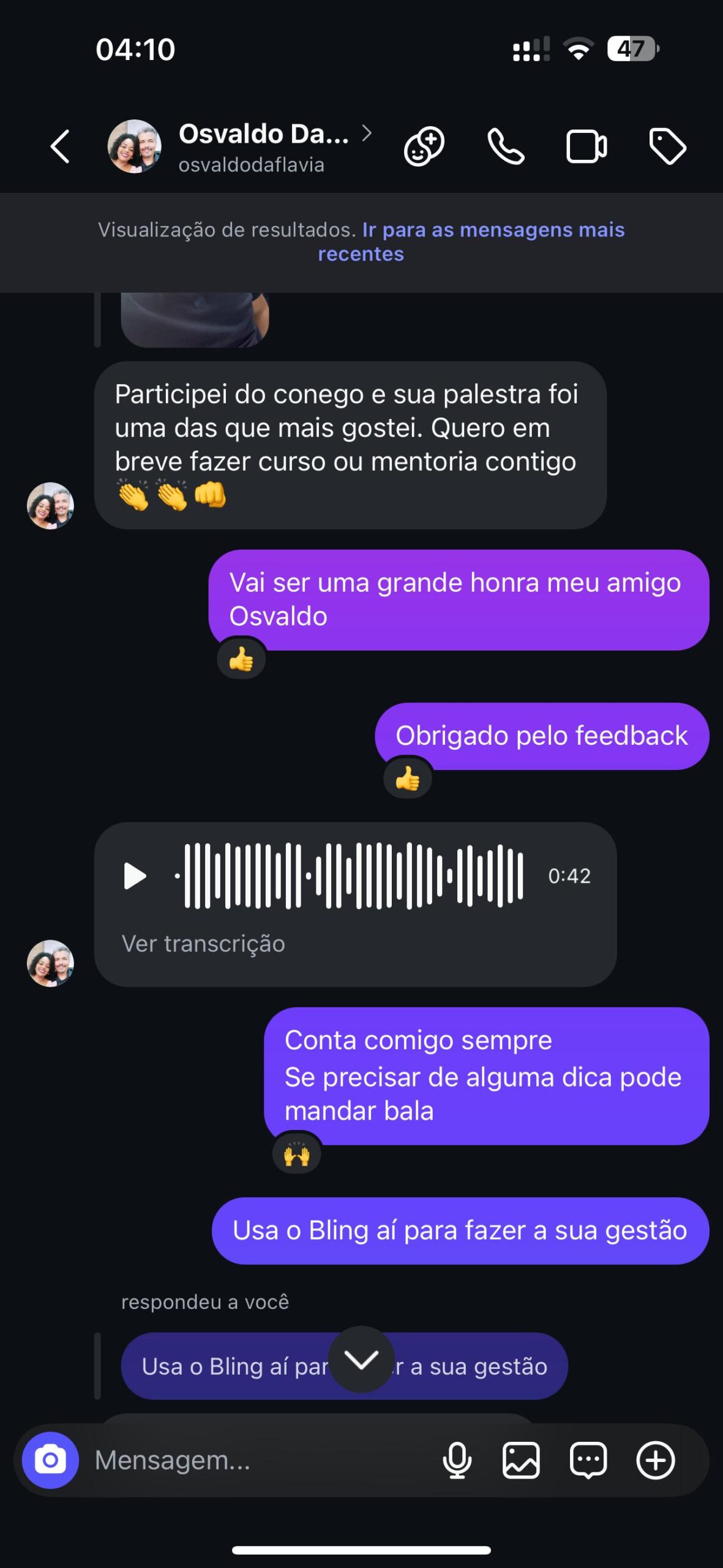Image resolution: width=723 pixels, height=1568 pixels.
Task: Open the sticker chat bubble icon
Action: [x=588, y=1459]
